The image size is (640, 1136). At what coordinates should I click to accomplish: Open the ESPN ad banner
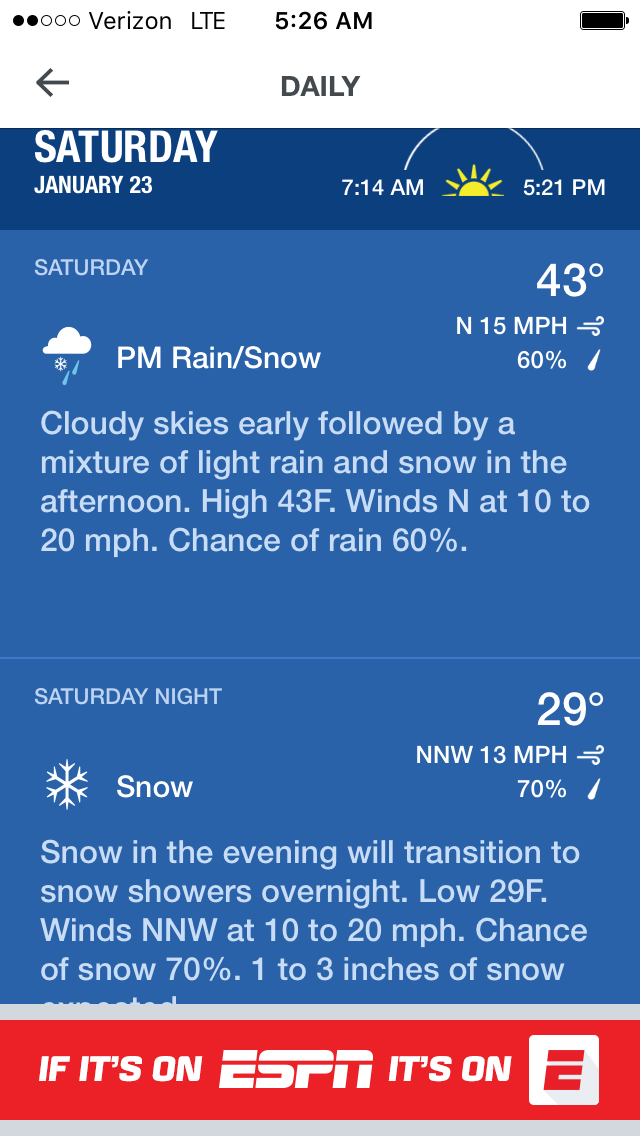320,1069
